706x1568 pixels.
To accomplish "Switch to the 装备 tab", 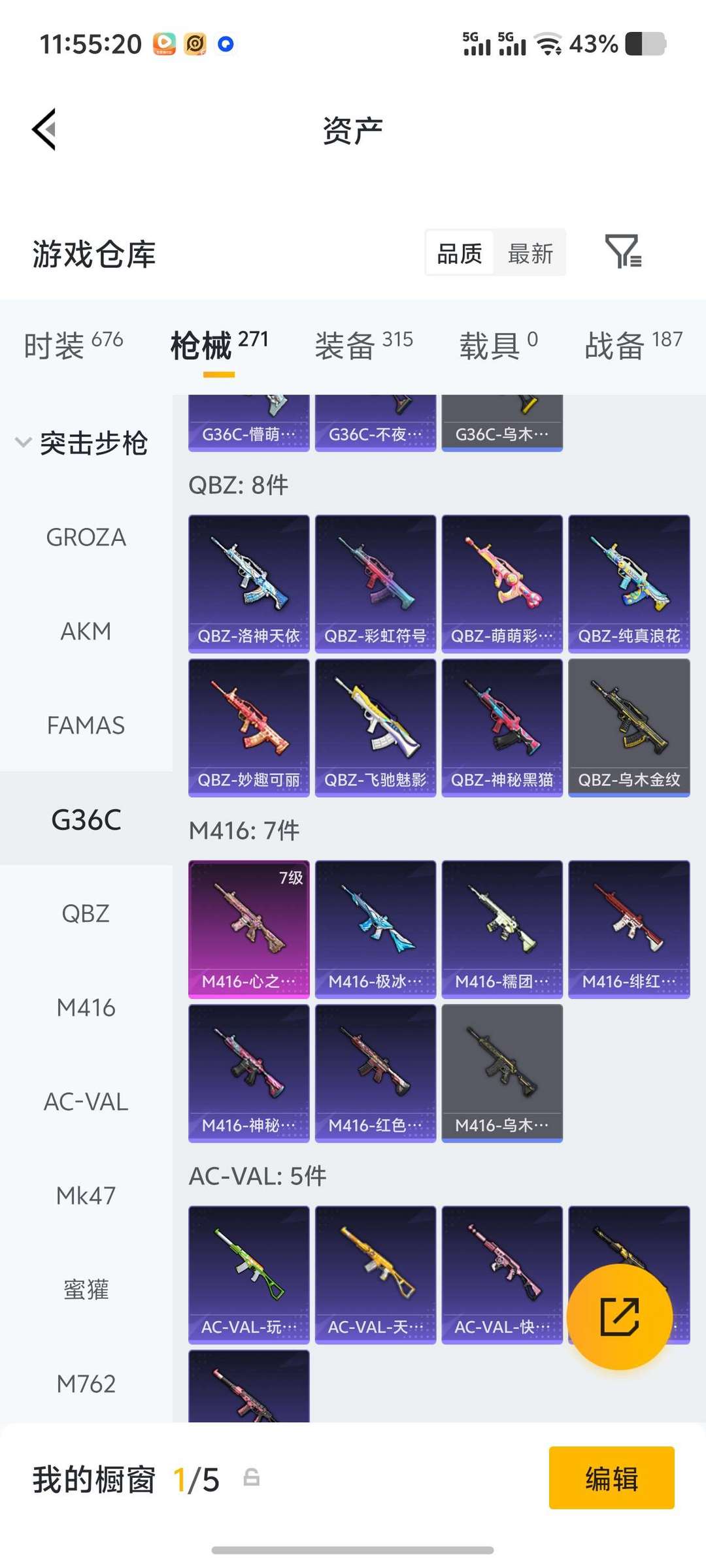I will click(363, 344).
